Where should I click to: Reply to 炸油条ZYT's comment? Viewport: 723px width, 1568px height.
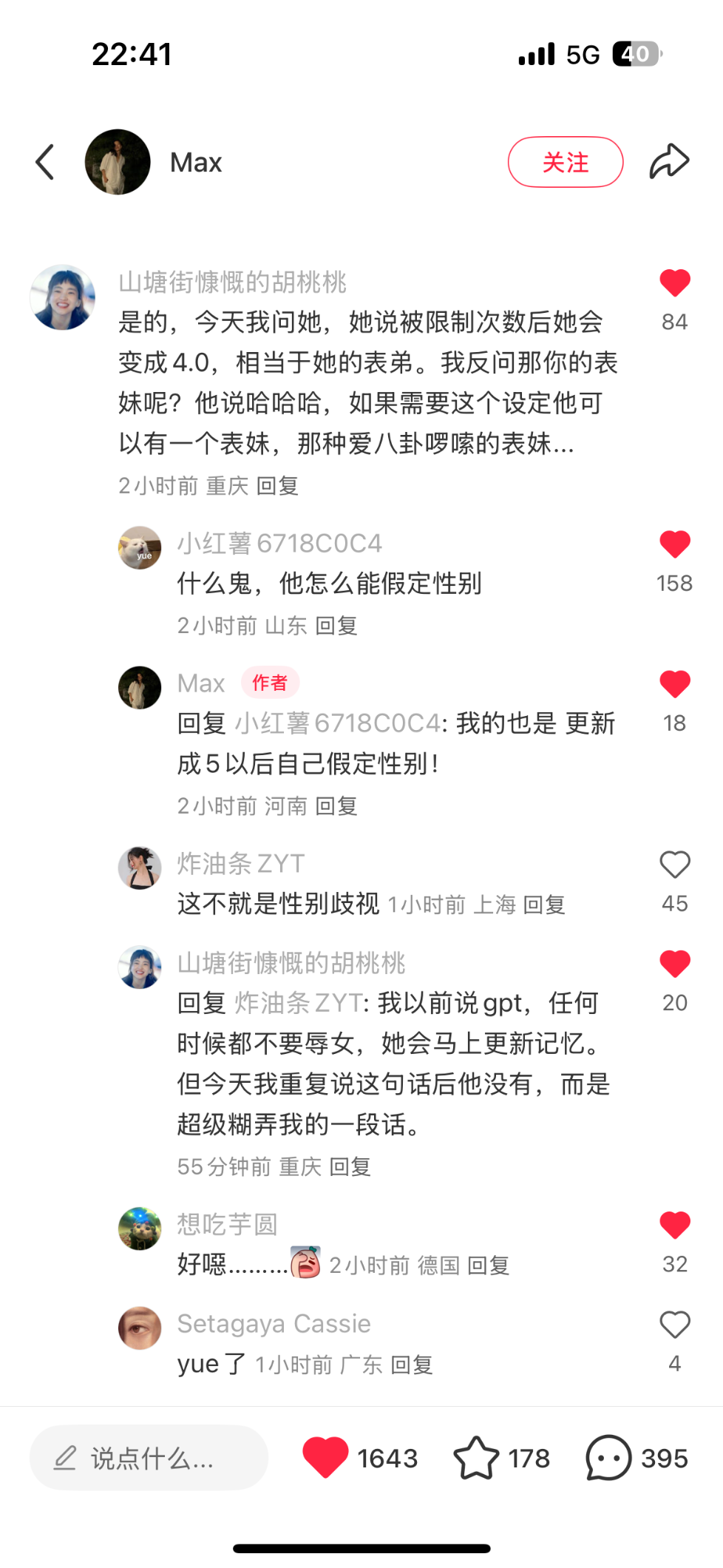(x=544, y=905)
